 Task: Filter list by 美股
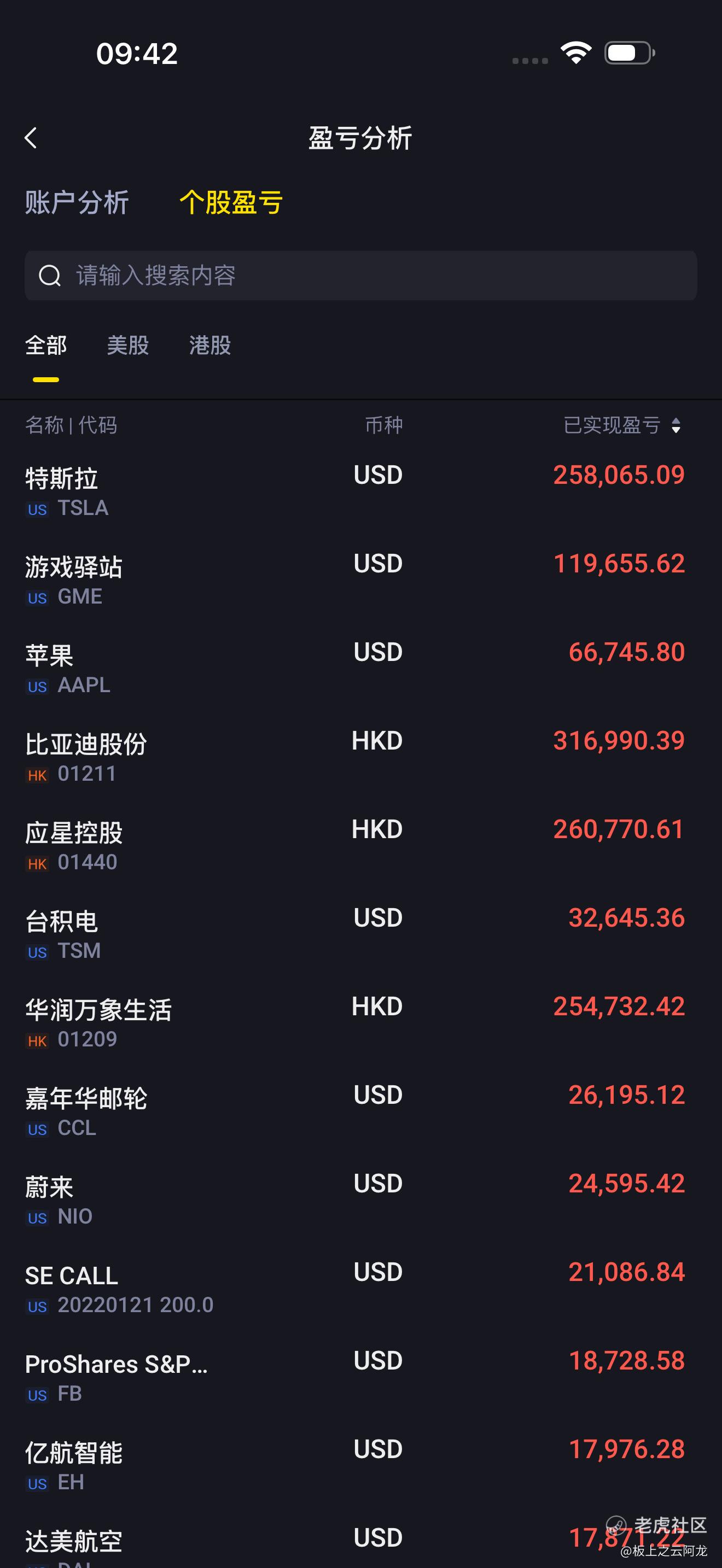point(128,346)
